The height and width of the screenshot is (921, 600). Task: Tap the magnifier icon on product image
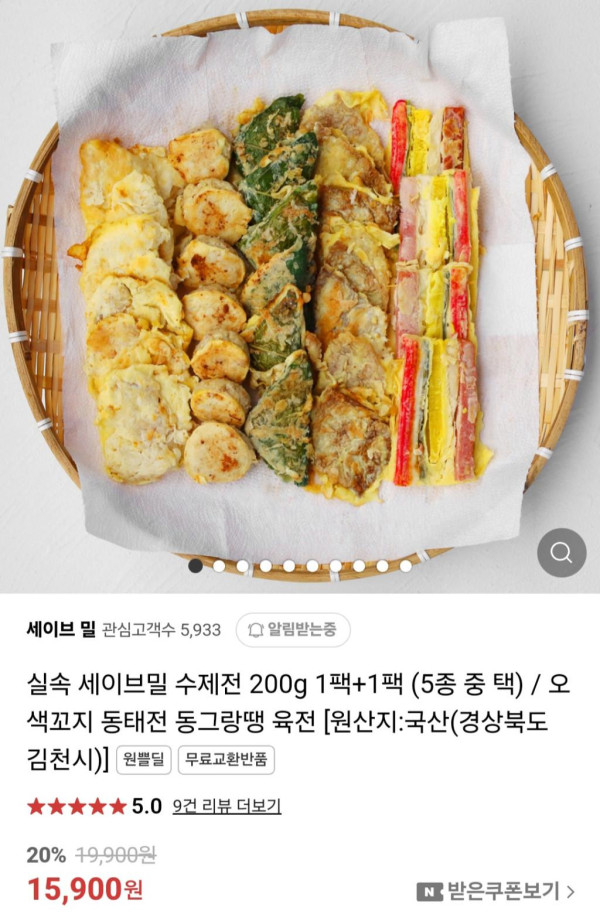tap(561, 552)
